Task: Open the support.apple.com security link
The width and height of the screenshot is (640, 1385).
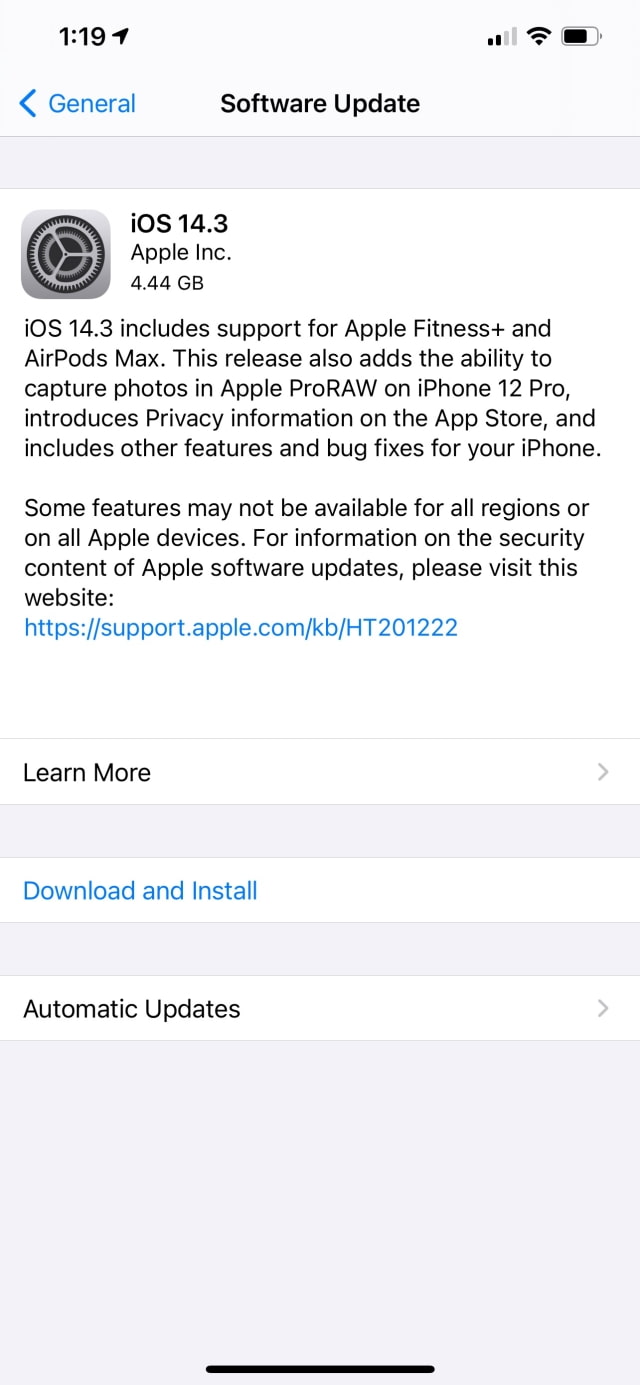Action: [x=241, y=627]
